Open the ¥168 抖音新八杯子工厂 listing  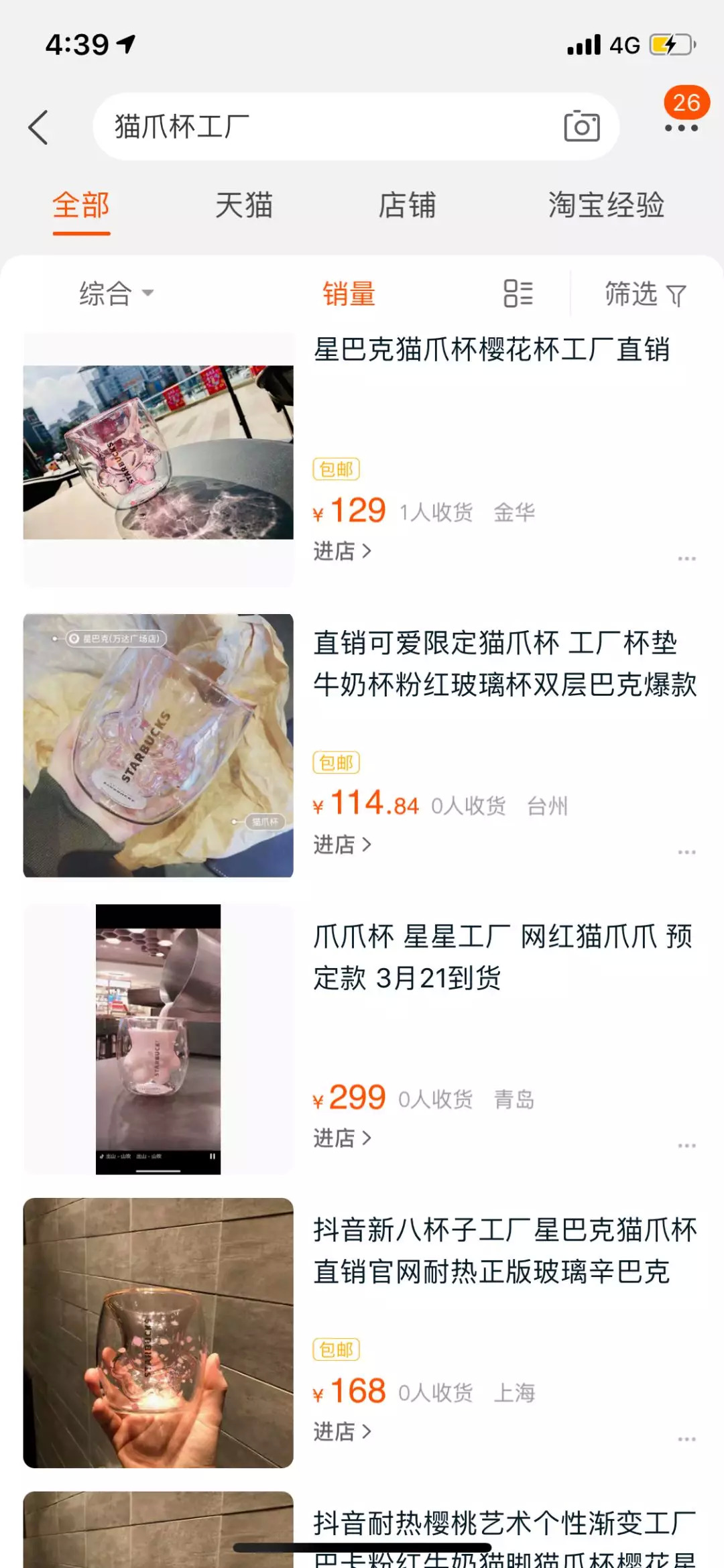click(505, 1251)
